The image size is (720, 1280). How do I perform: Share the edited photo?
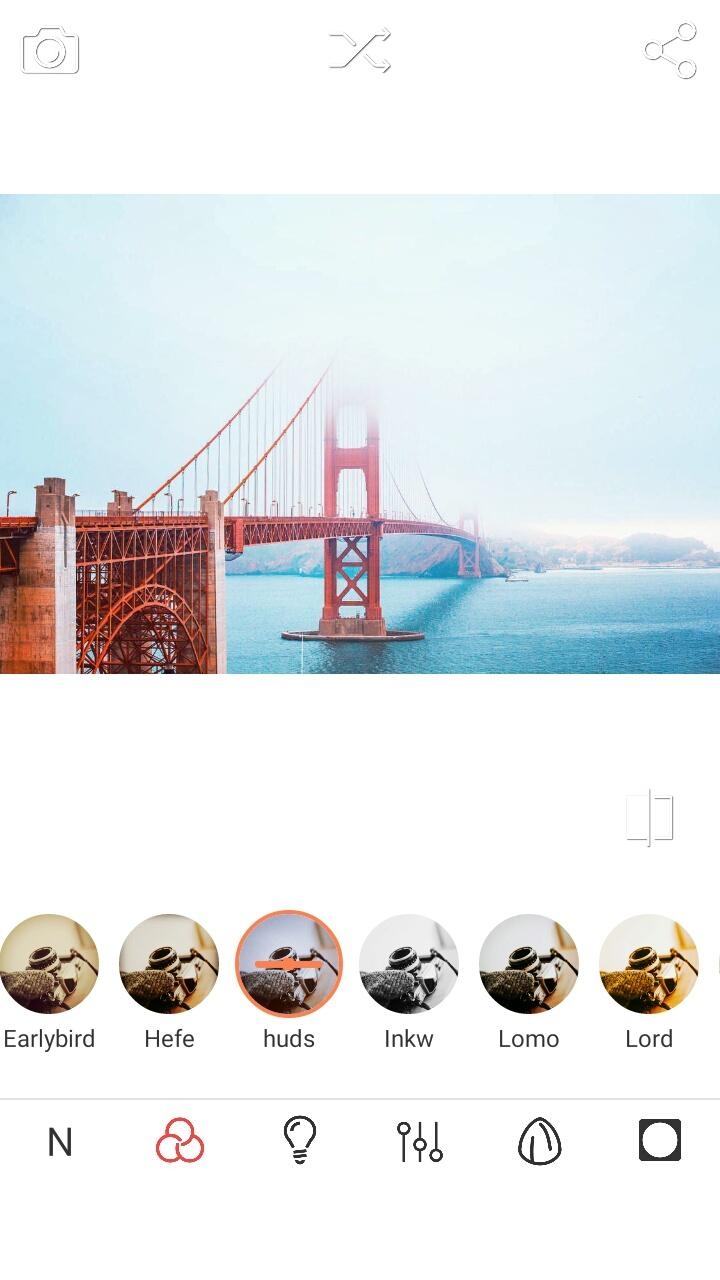[x=671, y=51]
